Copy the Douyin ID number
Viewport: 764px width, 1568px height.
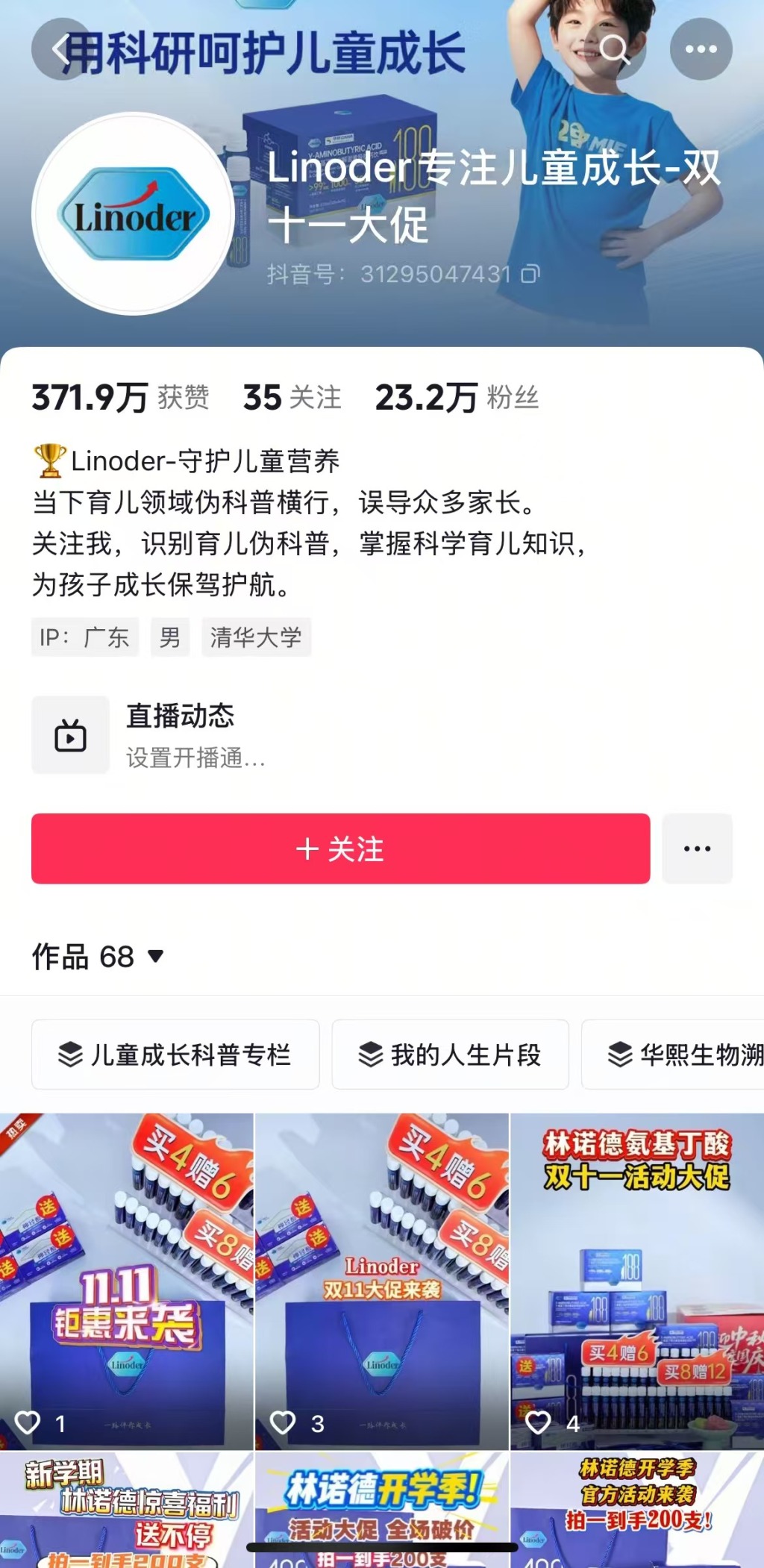[x=530, y=275]
